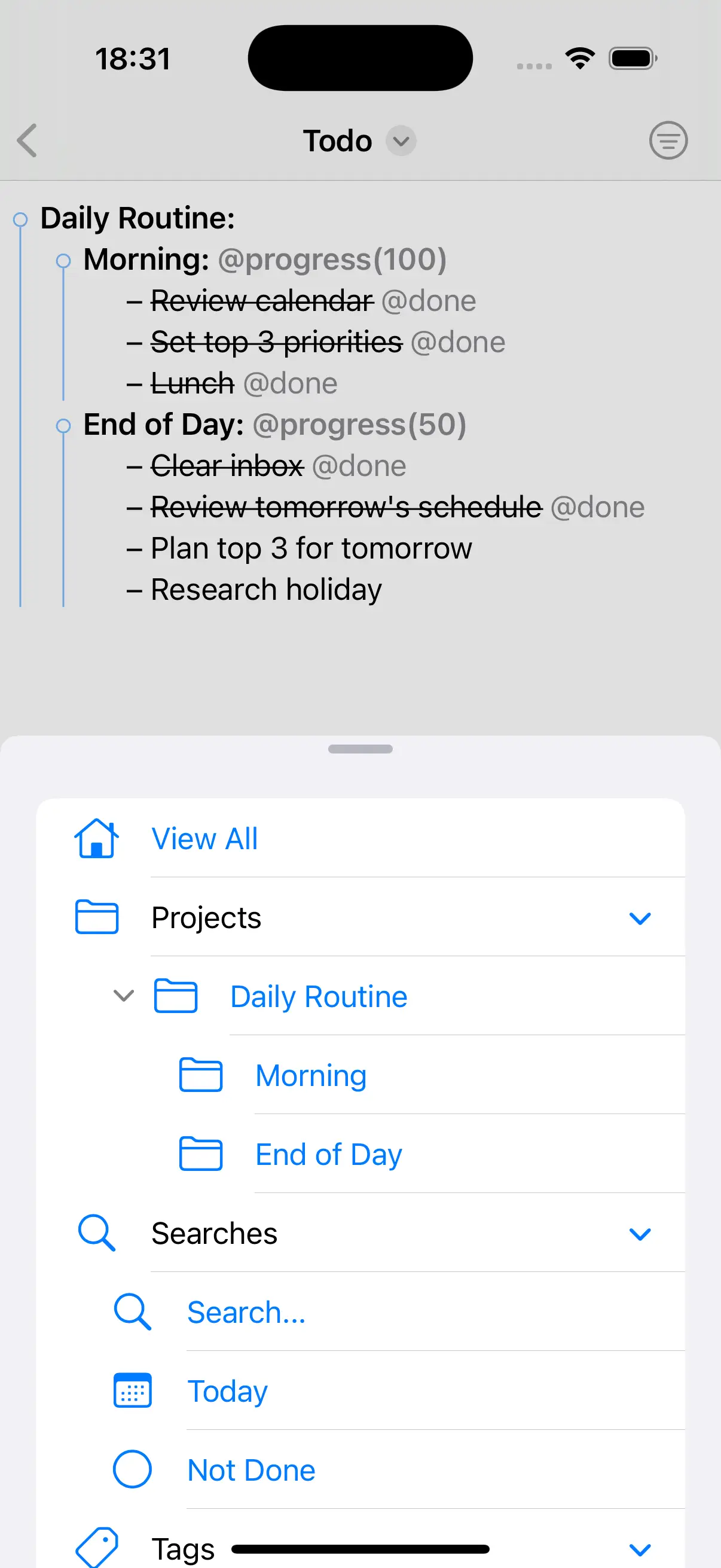The width and height of the screenshot is (721, 1568).
Task: Tap the View All home icon
Action: 96,838
